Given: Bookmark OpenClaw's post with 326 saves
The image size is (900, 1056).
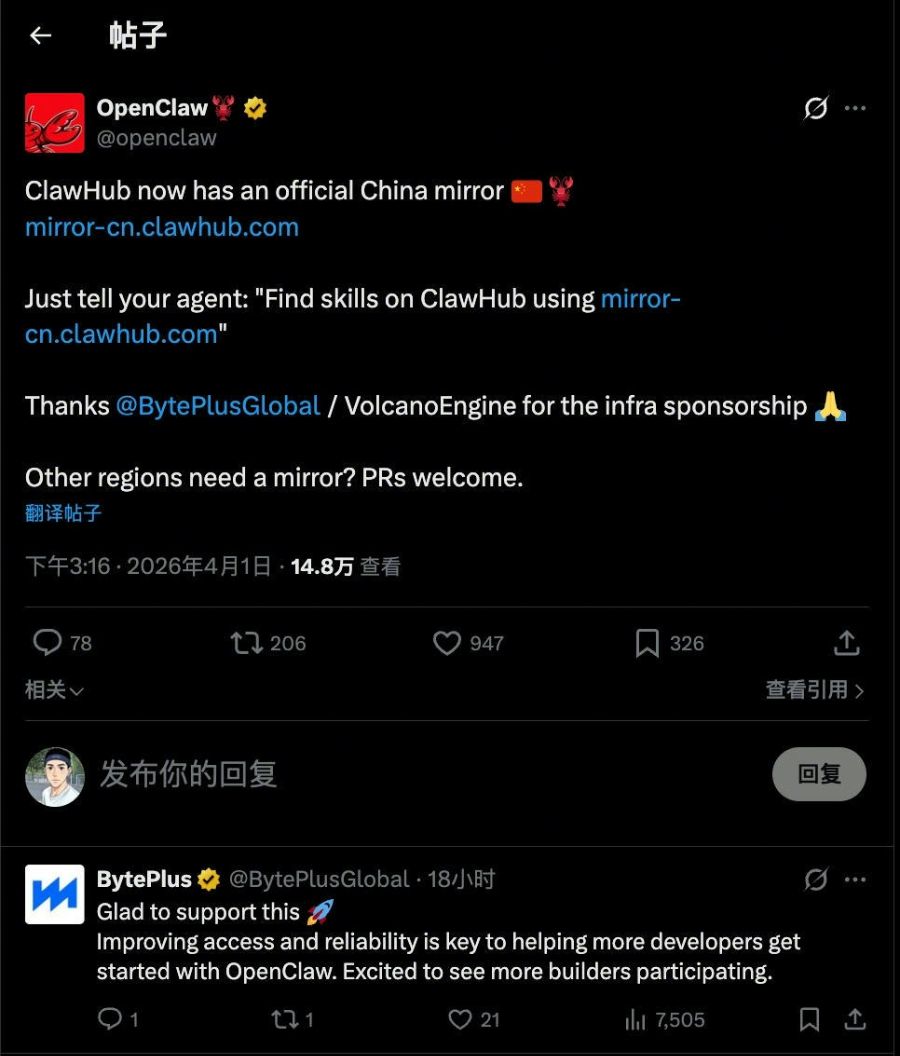Looking at the screenshot, I should [x=647, y=643].
